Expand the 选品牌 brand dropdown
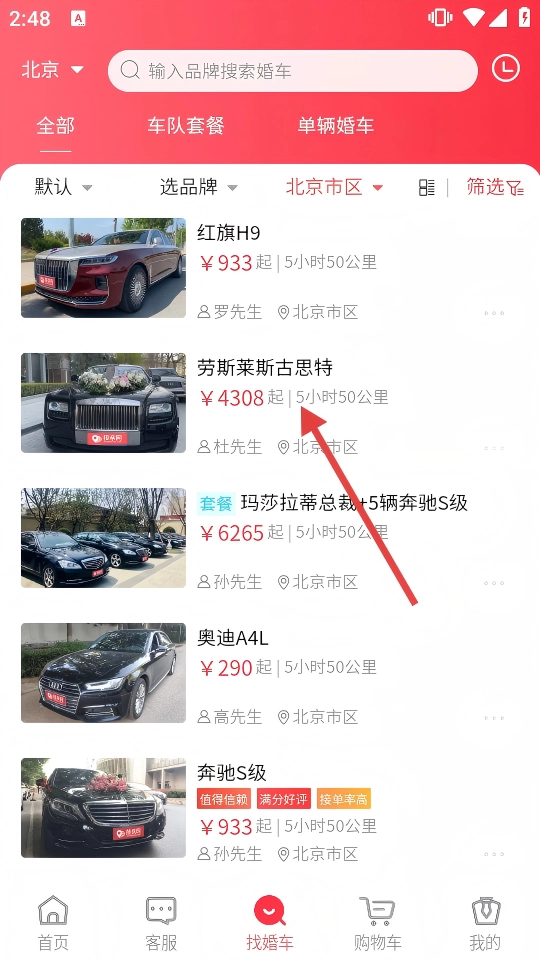The image size is (540, 960). click(199, 187)
